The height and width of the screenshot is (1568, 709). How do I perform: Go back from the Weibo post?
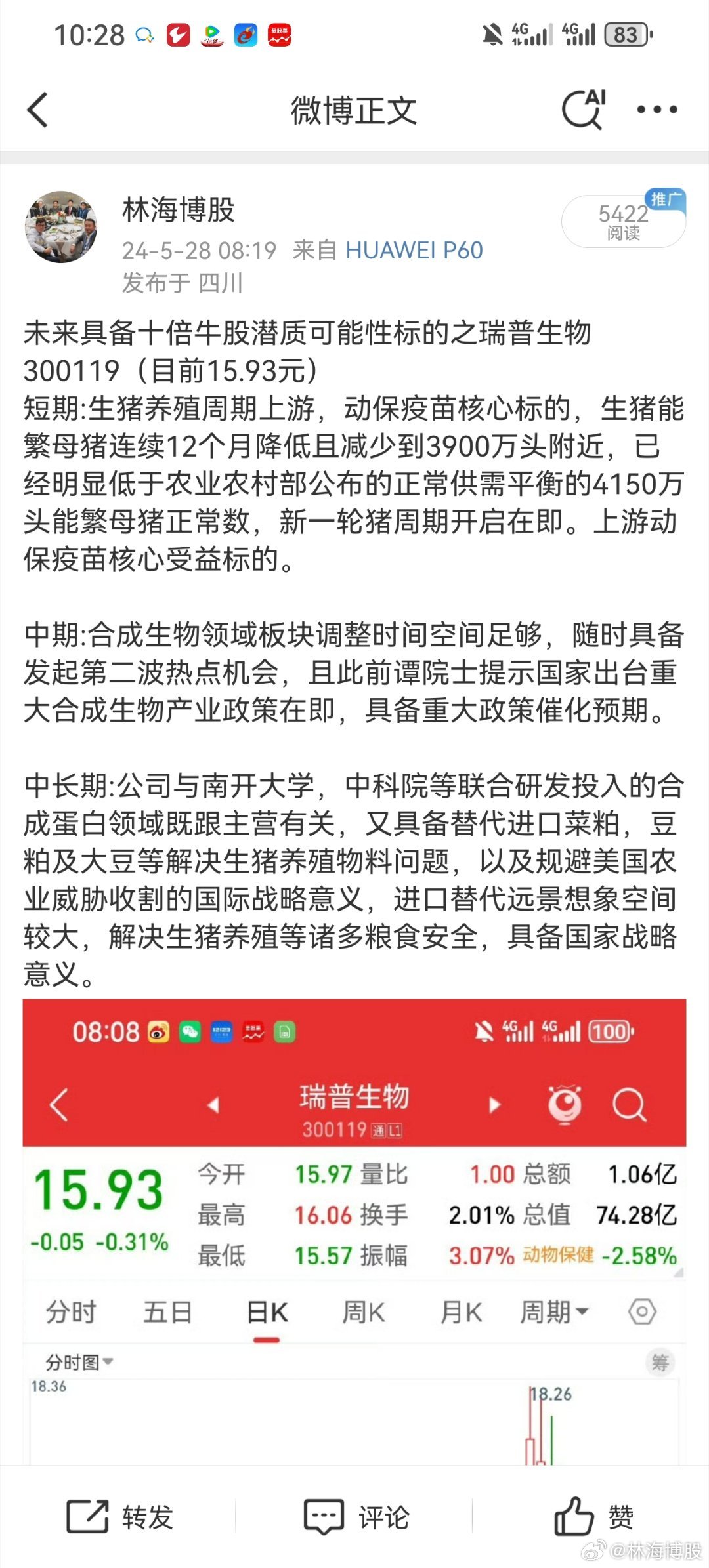(38, 110)
